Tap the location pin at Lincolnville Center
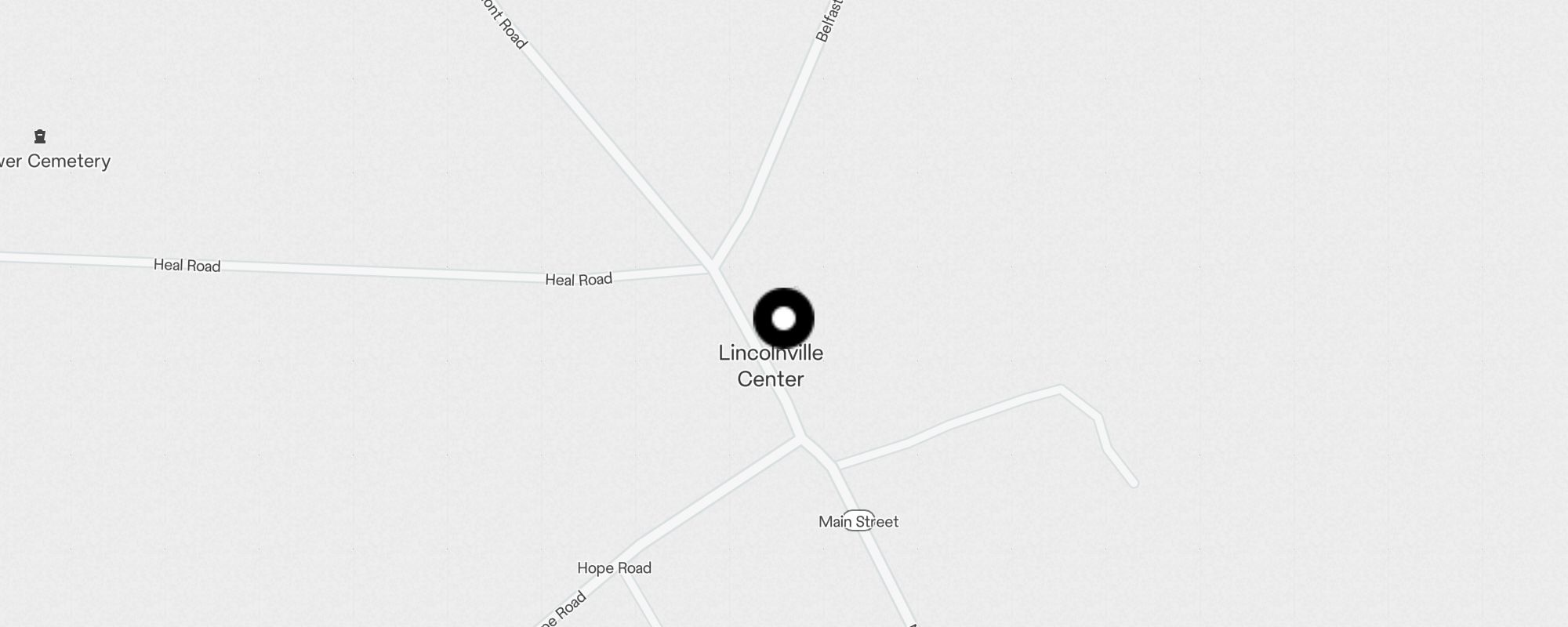Image resolution: width=1568 pixels, height=627 pixels. pyautogui.click(x=783, y=319)
